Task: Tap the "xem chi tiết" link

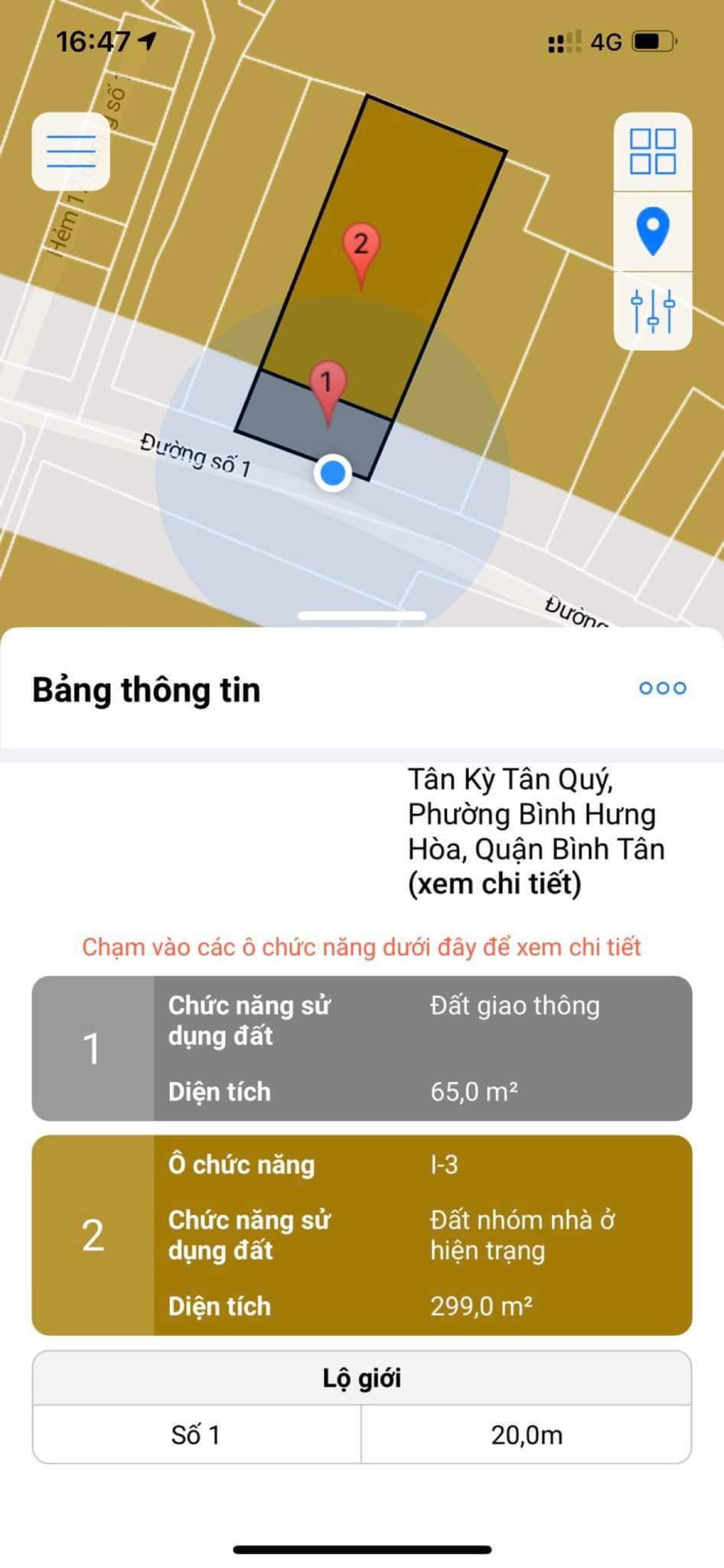Action: (x=494, y=884)
